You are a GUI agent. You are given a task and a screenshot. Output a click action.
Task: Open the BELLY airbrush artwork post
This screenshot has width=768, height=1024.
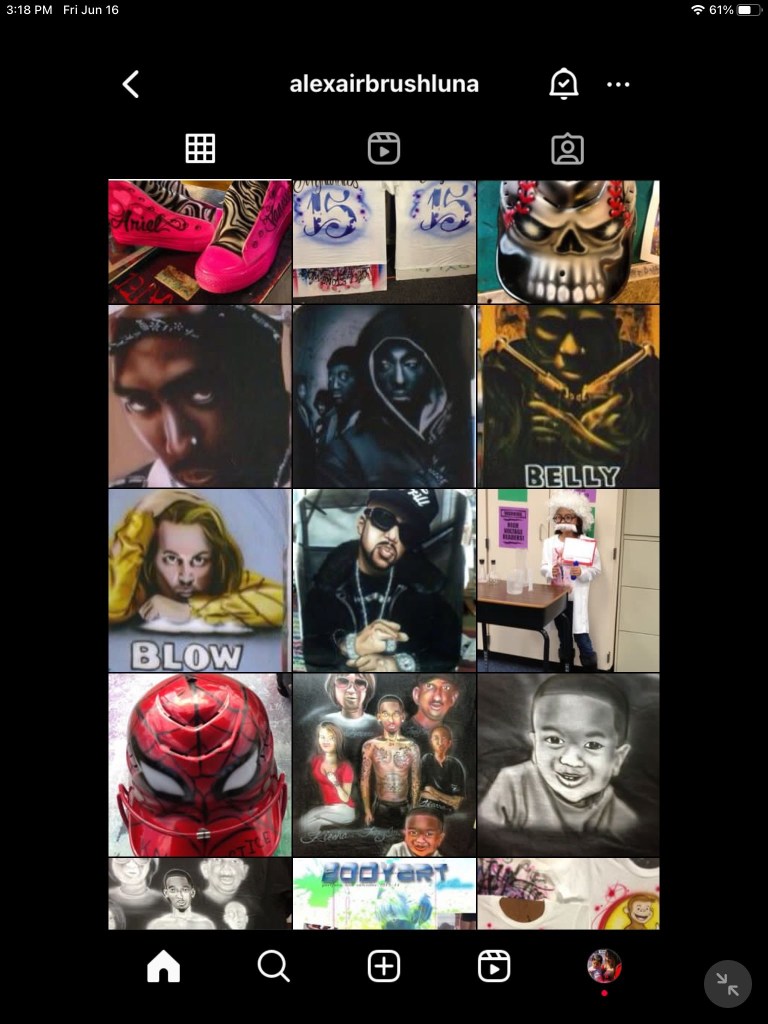(568, 396)
